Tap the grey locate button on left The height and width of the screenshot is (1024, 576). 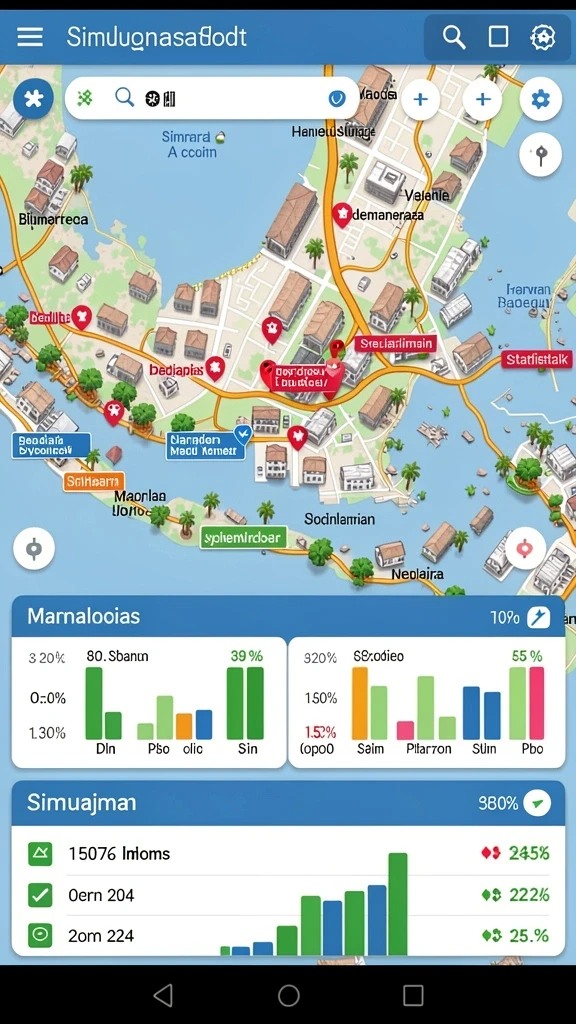point(34,549)
